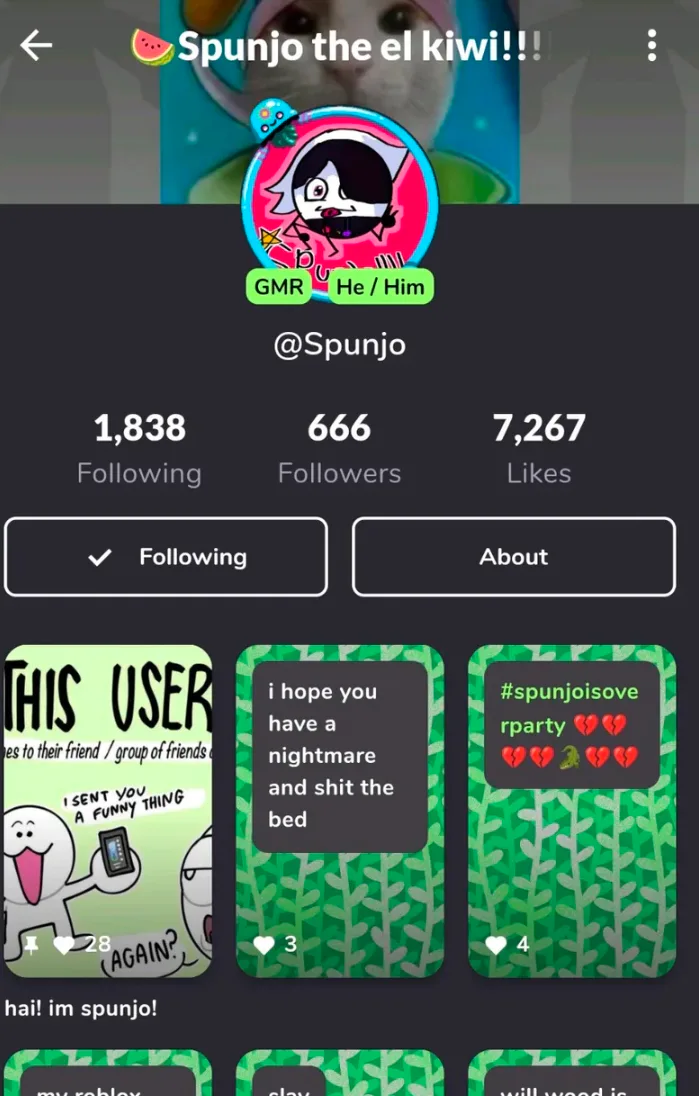The width and height of the screenshot is (699, 1096).
Task: Open the "i hope you have a nightmare" post
Action: (340, 811)
